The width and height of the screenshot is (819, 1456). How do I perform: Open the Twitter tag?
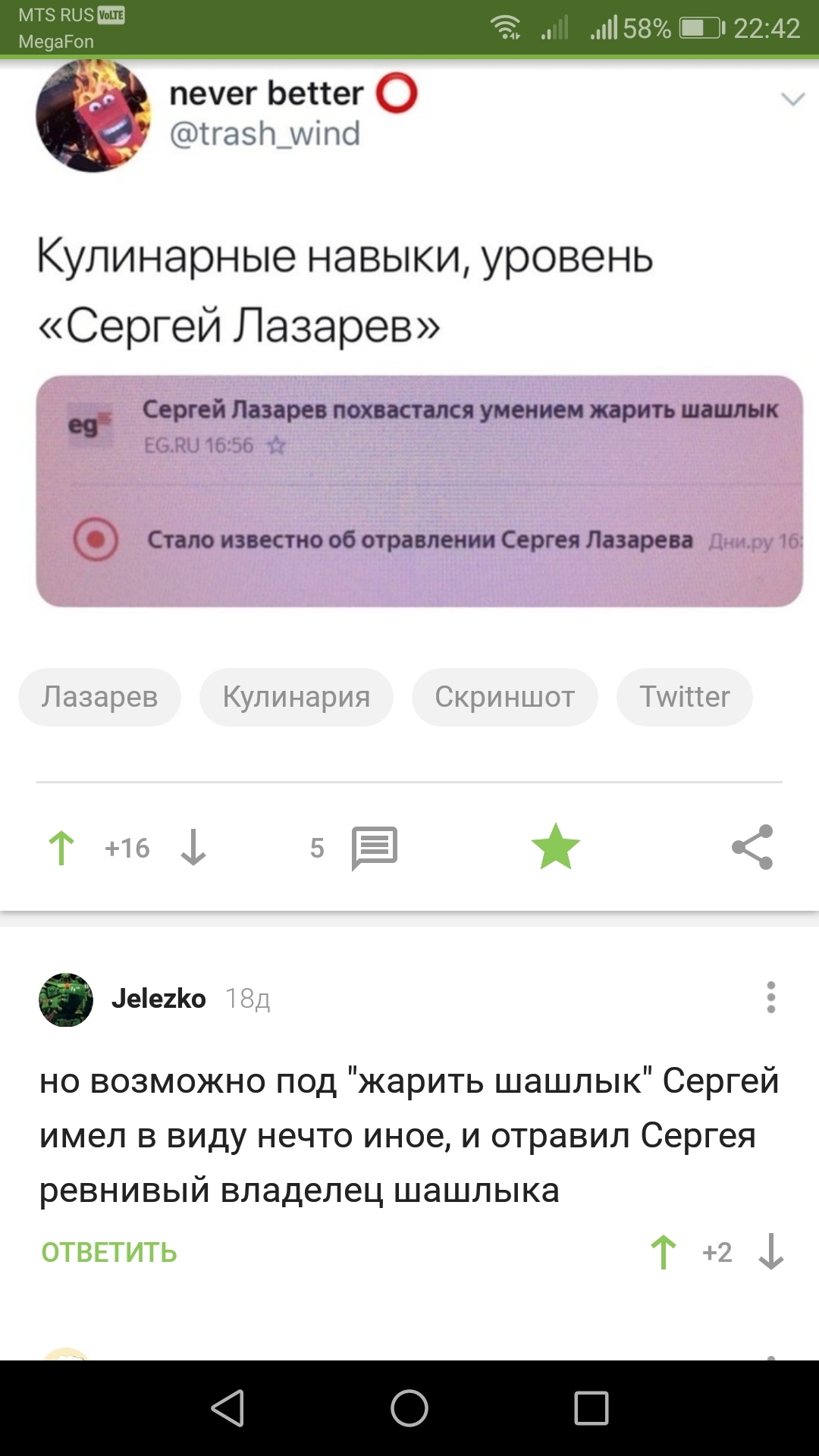coord(684,697)
